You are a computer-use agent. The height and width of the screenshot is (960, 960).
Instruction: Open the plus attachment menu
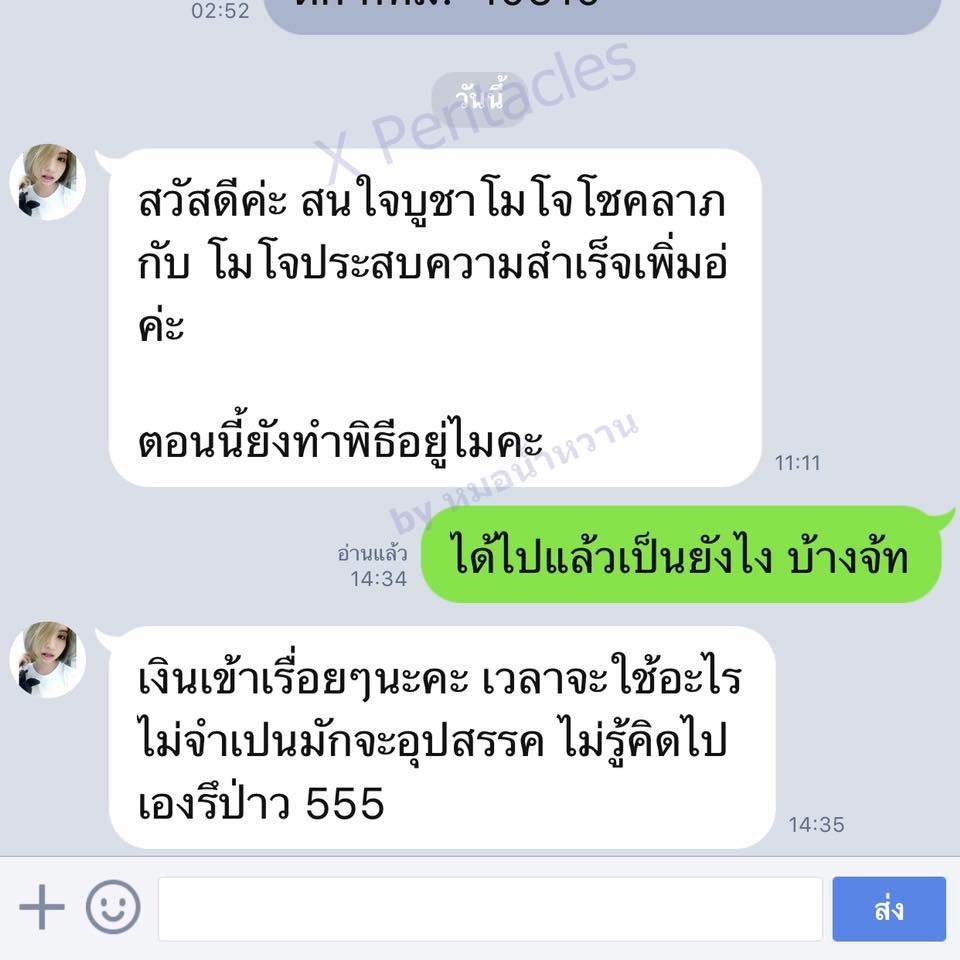coord(42,908)
